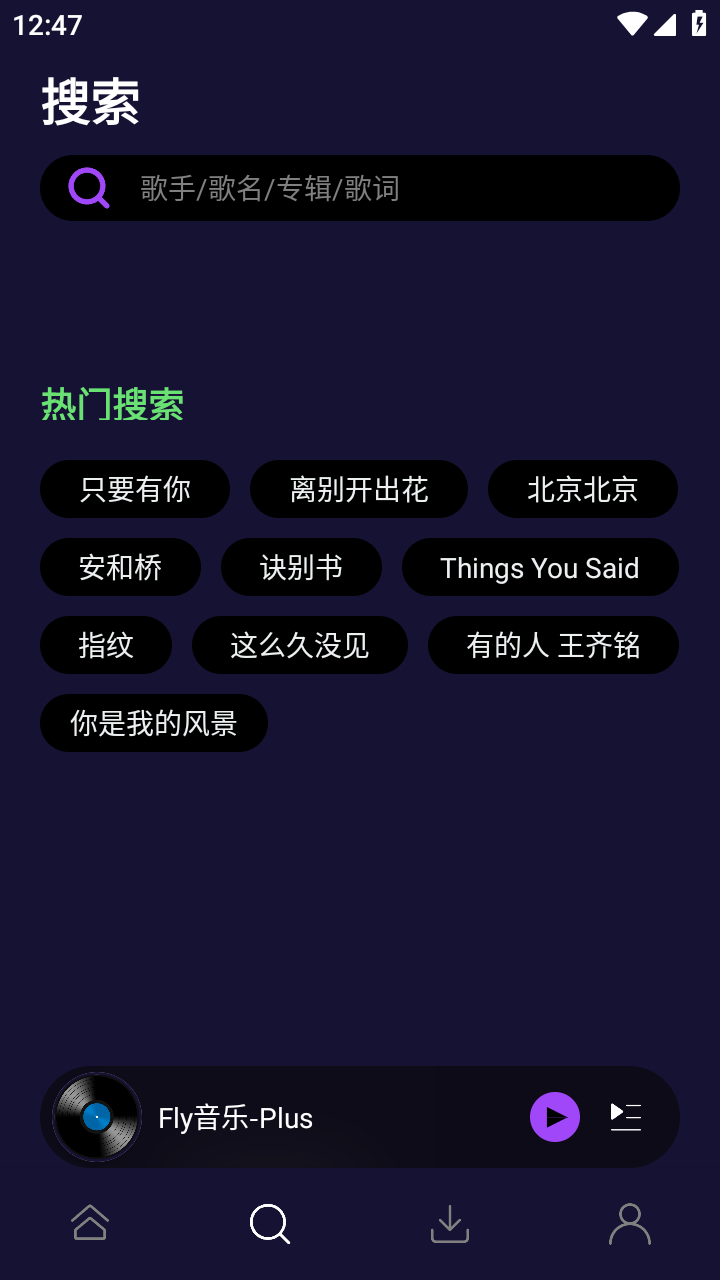Play the Fly音乐-Plus track
The height and width of the screenshot is (1280, 720).
(x=555, y=1117)
